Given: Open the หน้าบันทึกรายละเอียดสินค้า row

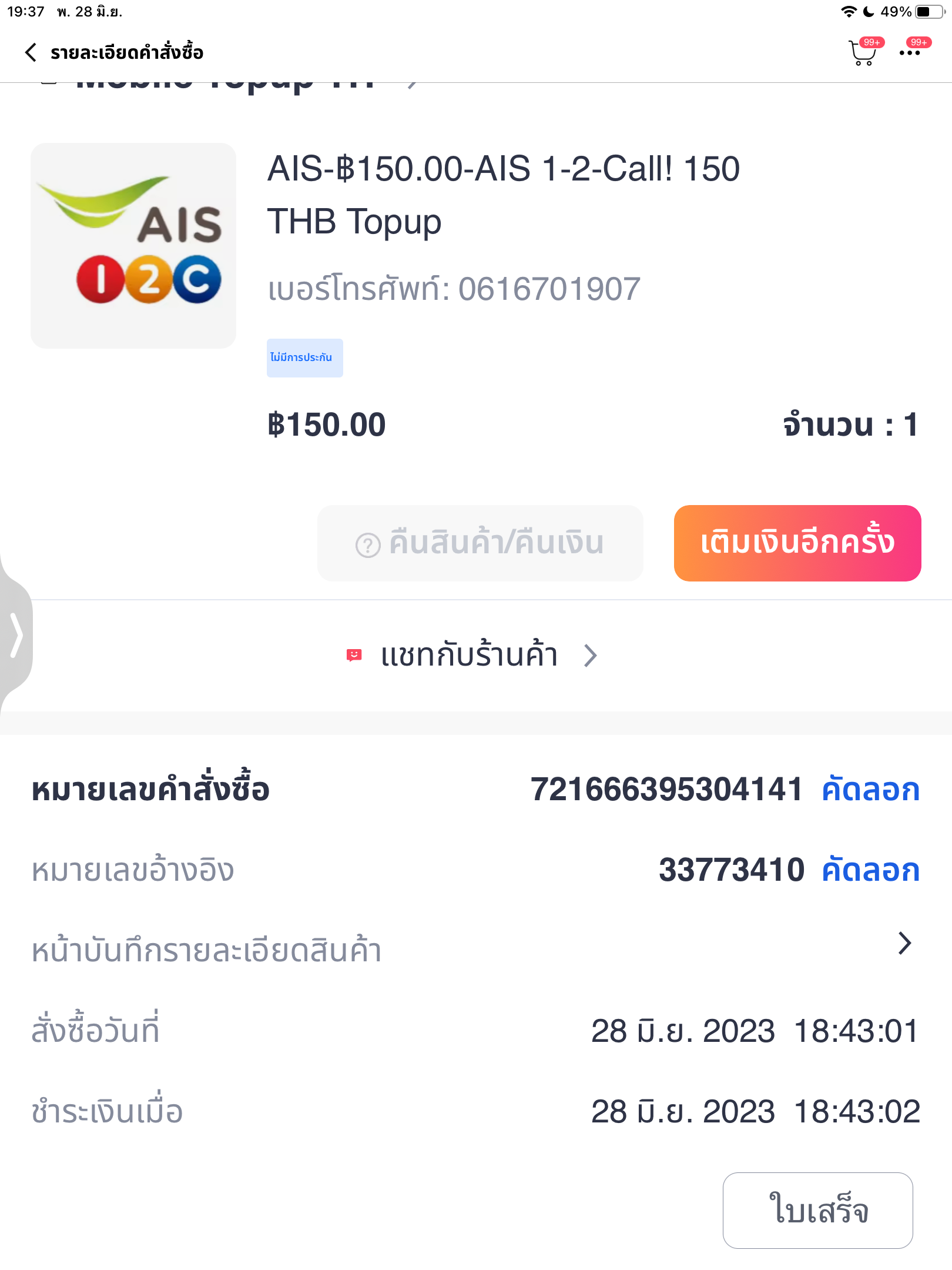Looking at the screenshot, I should click(x=476, y=950).
